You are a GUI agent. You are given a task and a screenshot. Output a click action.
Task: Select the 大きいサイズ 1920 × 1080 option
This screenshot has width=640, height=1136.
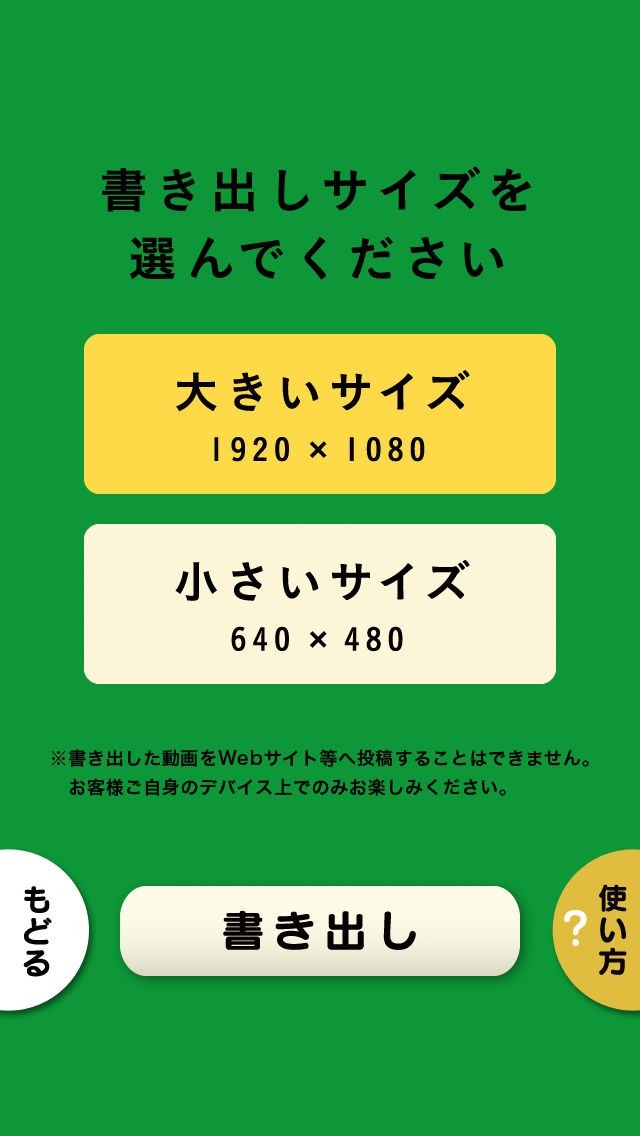click(320, 414)
